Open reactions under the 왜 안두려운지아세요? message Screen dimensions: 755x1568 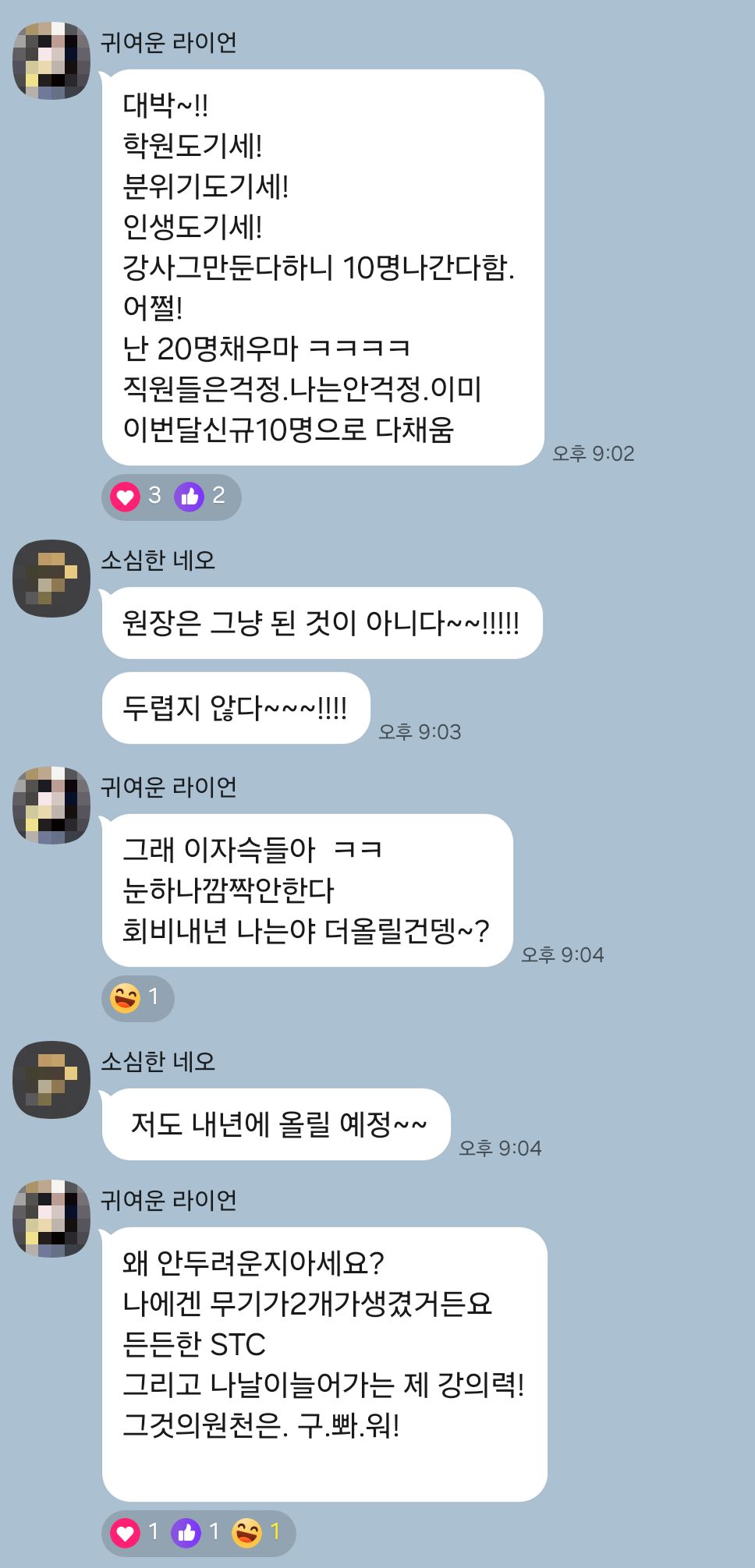[199, 1533]
